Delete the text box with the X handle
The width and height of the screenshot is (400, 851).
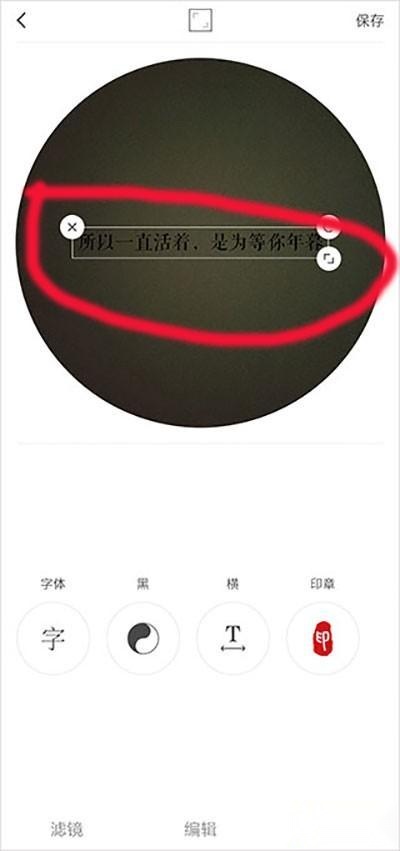pyautogui.click(x=72, y=227)
